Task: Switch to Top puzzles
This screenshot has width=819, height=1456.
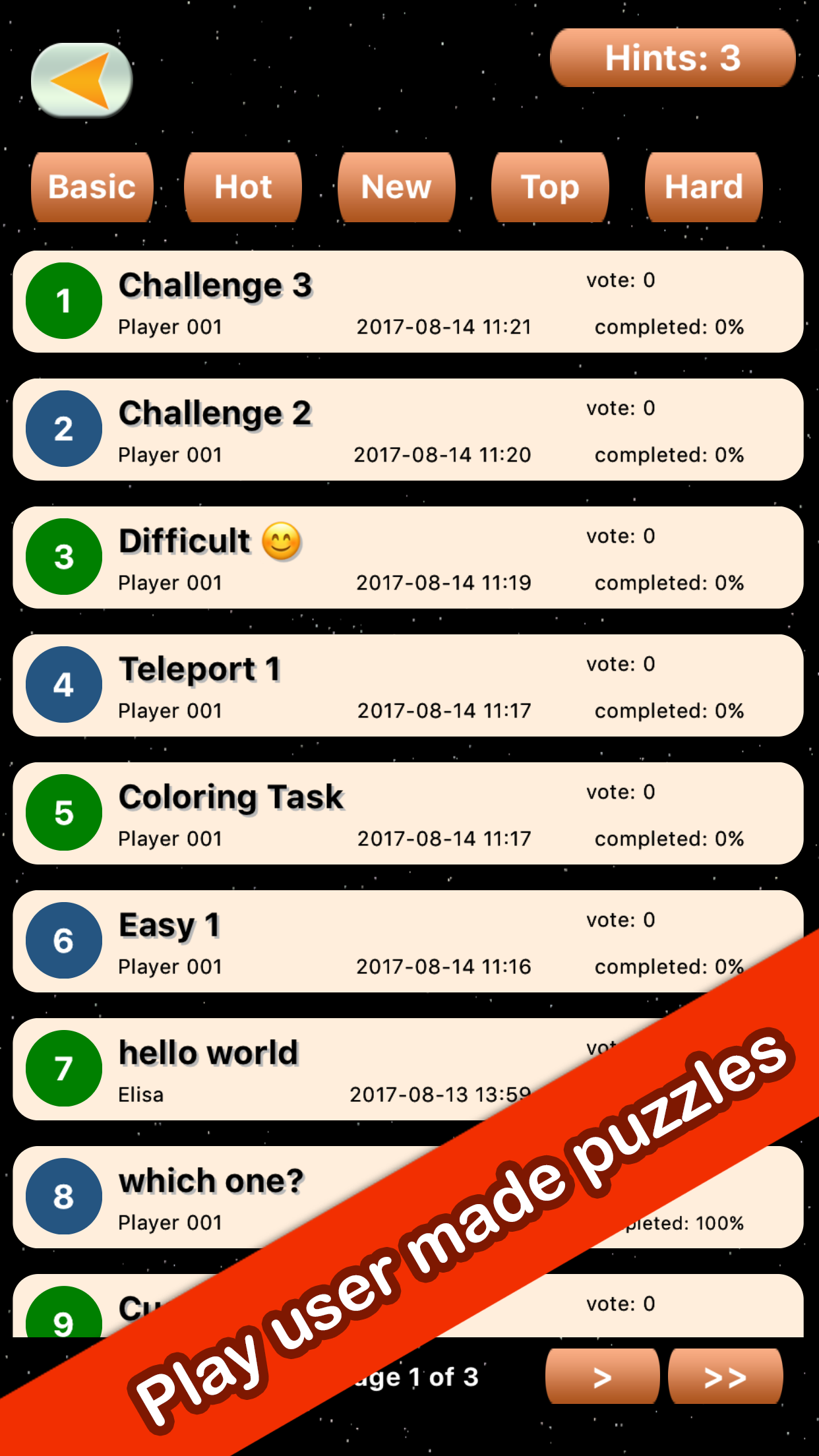Action: 550,187
